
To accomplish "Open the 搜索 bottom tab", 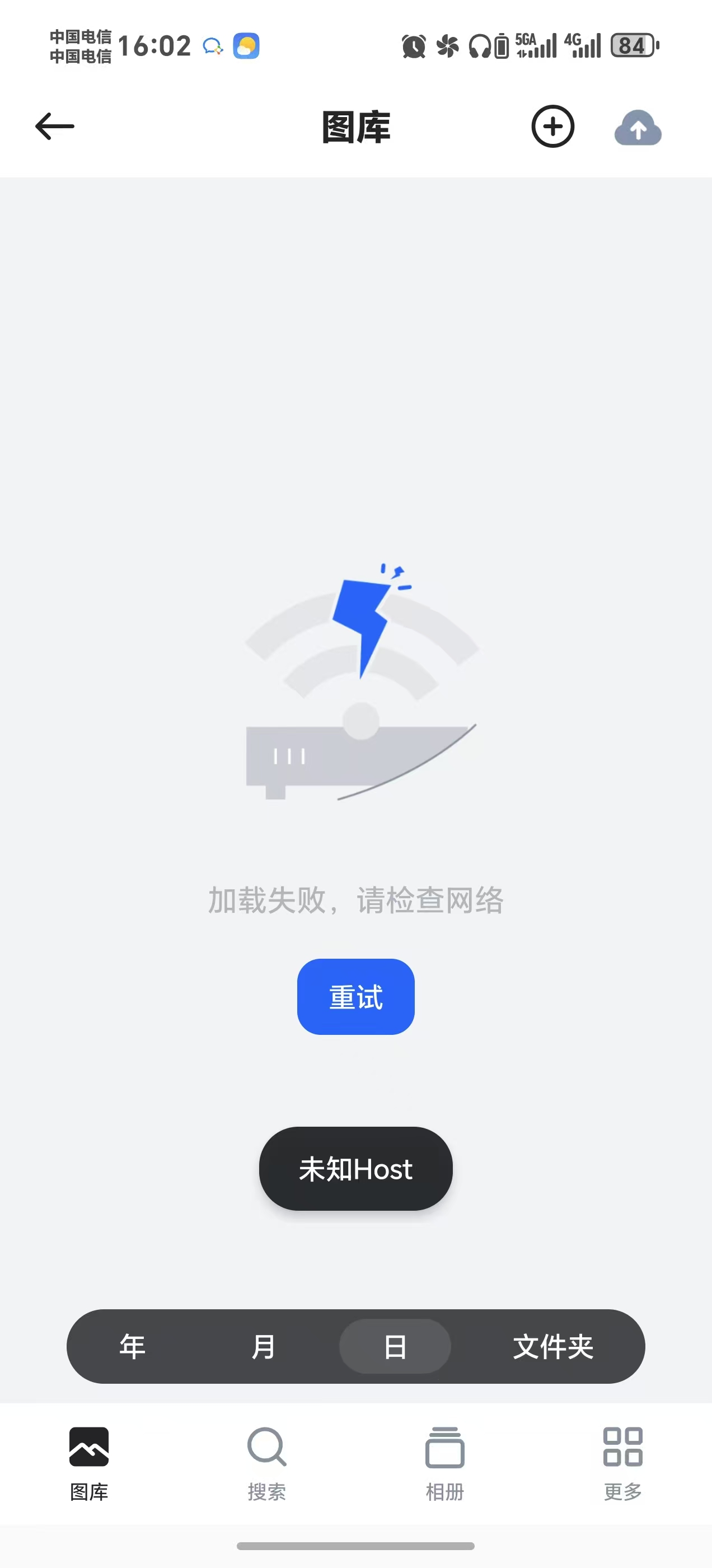I will click(x=266, y=1463).
